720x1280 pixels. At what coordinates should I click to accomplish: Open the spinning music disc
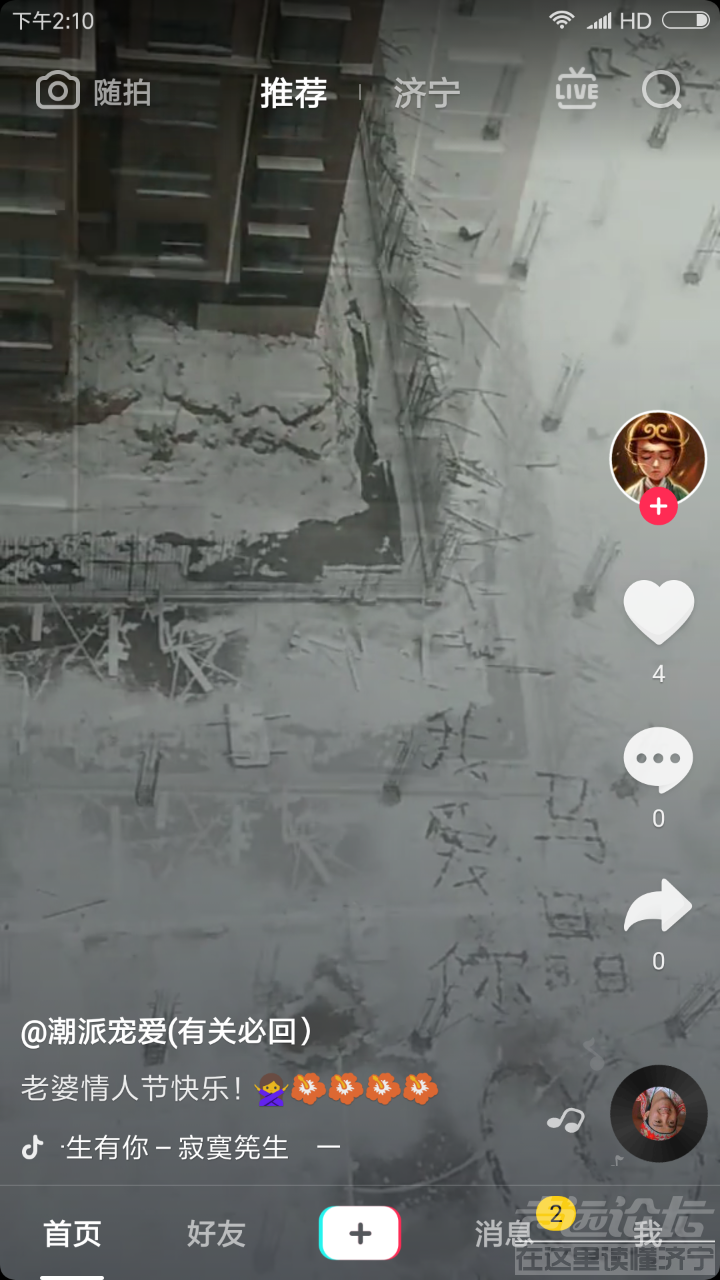pos(658,1113)
